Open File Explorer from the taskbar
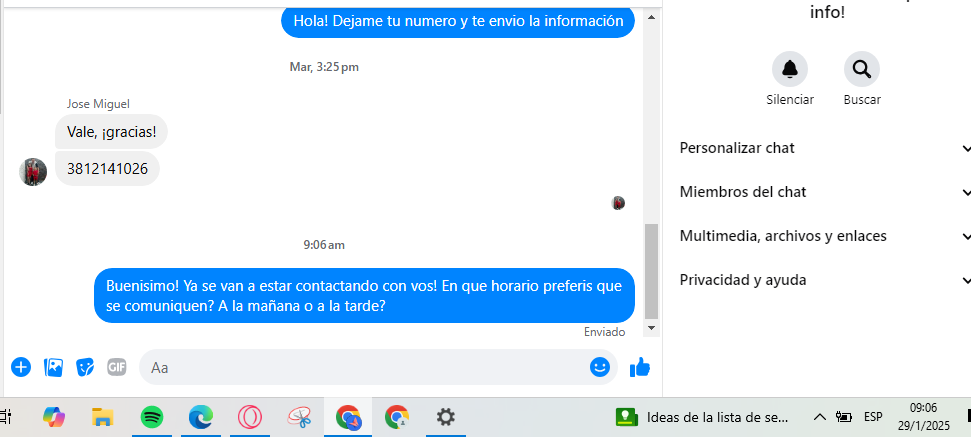 pos(102,417)
